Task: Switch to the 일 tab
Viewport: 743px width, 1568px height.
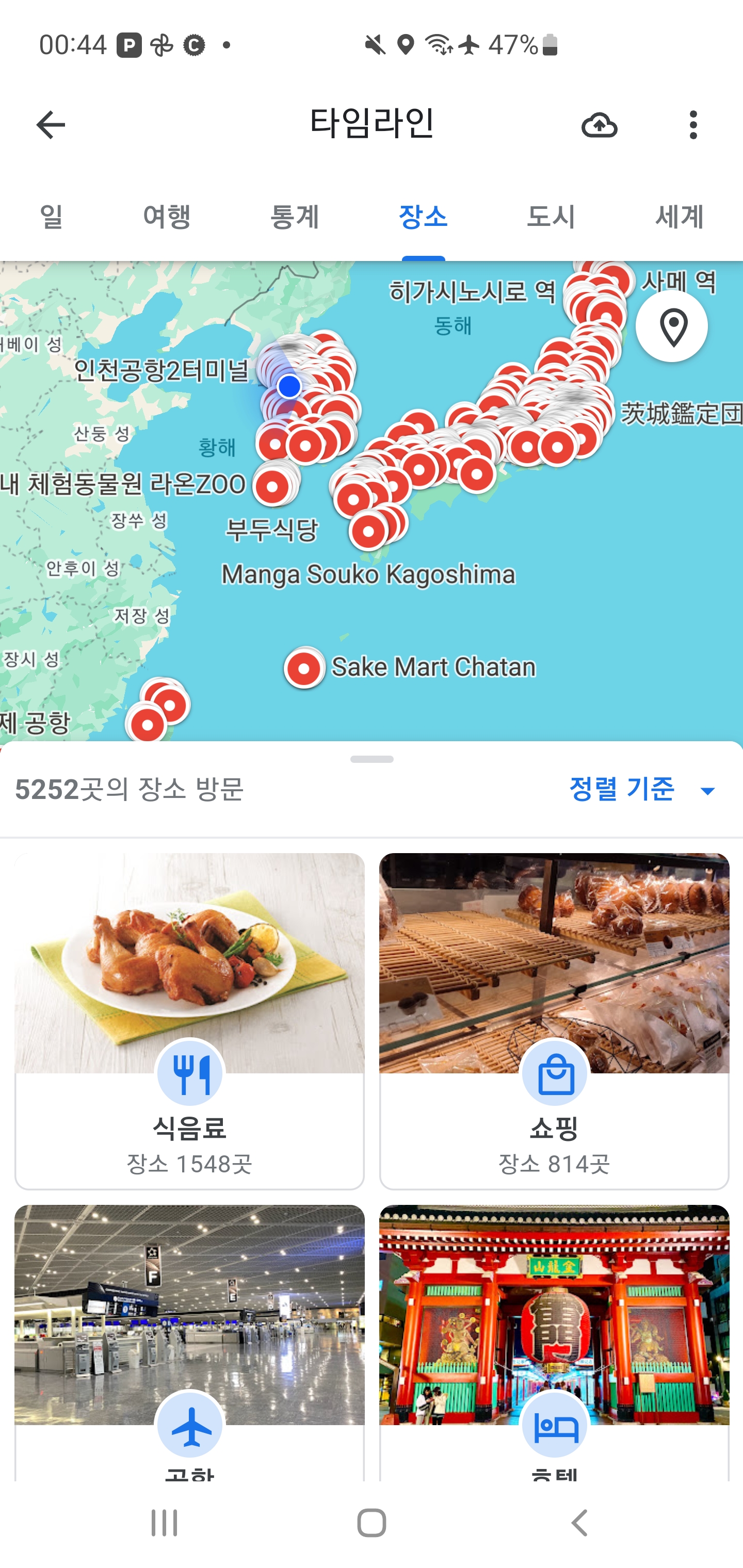Action: point(52,217)
